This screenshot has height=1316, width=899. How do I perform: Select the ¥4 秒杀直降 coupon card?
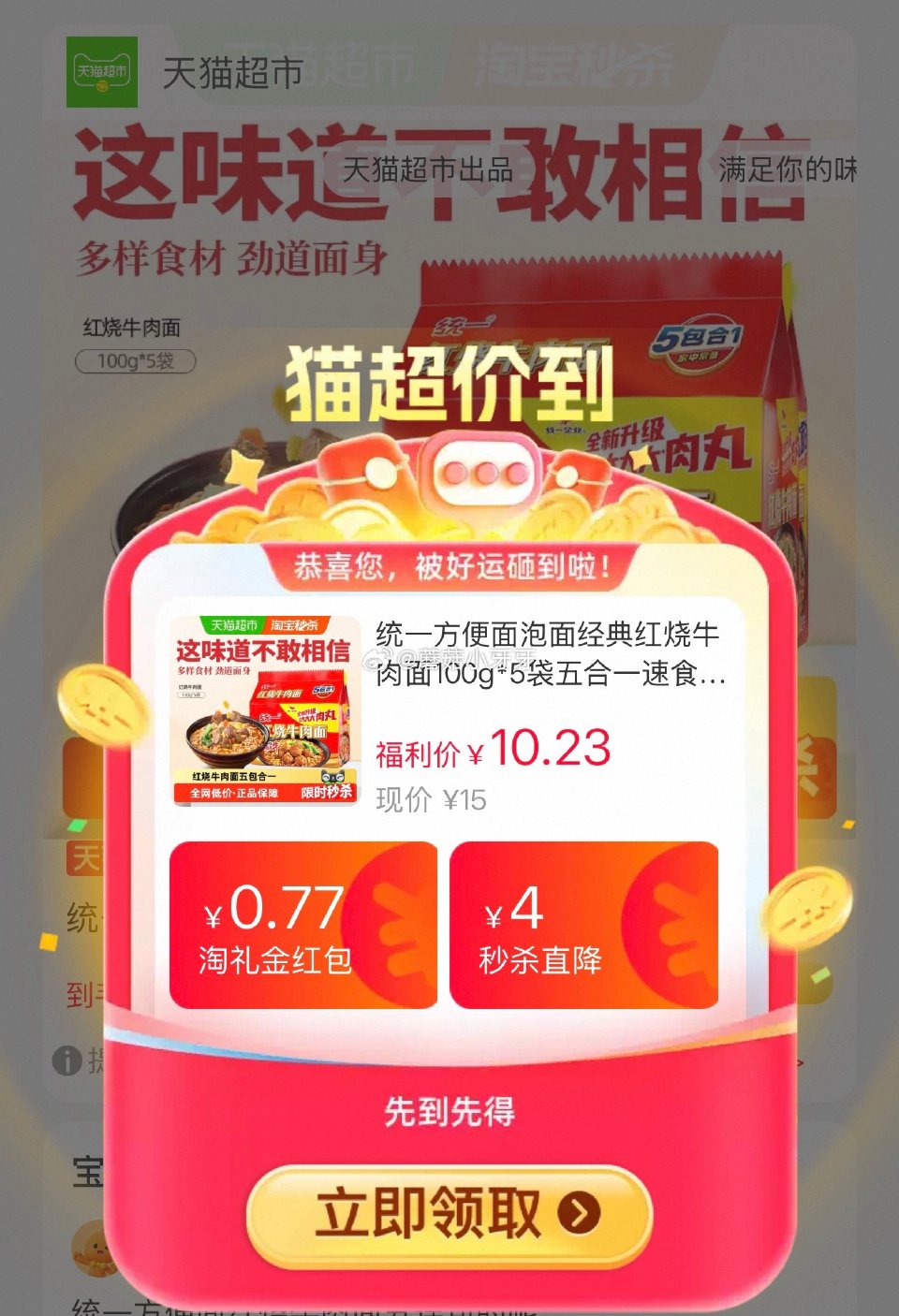pyautogui.click(x=583, y=925)
